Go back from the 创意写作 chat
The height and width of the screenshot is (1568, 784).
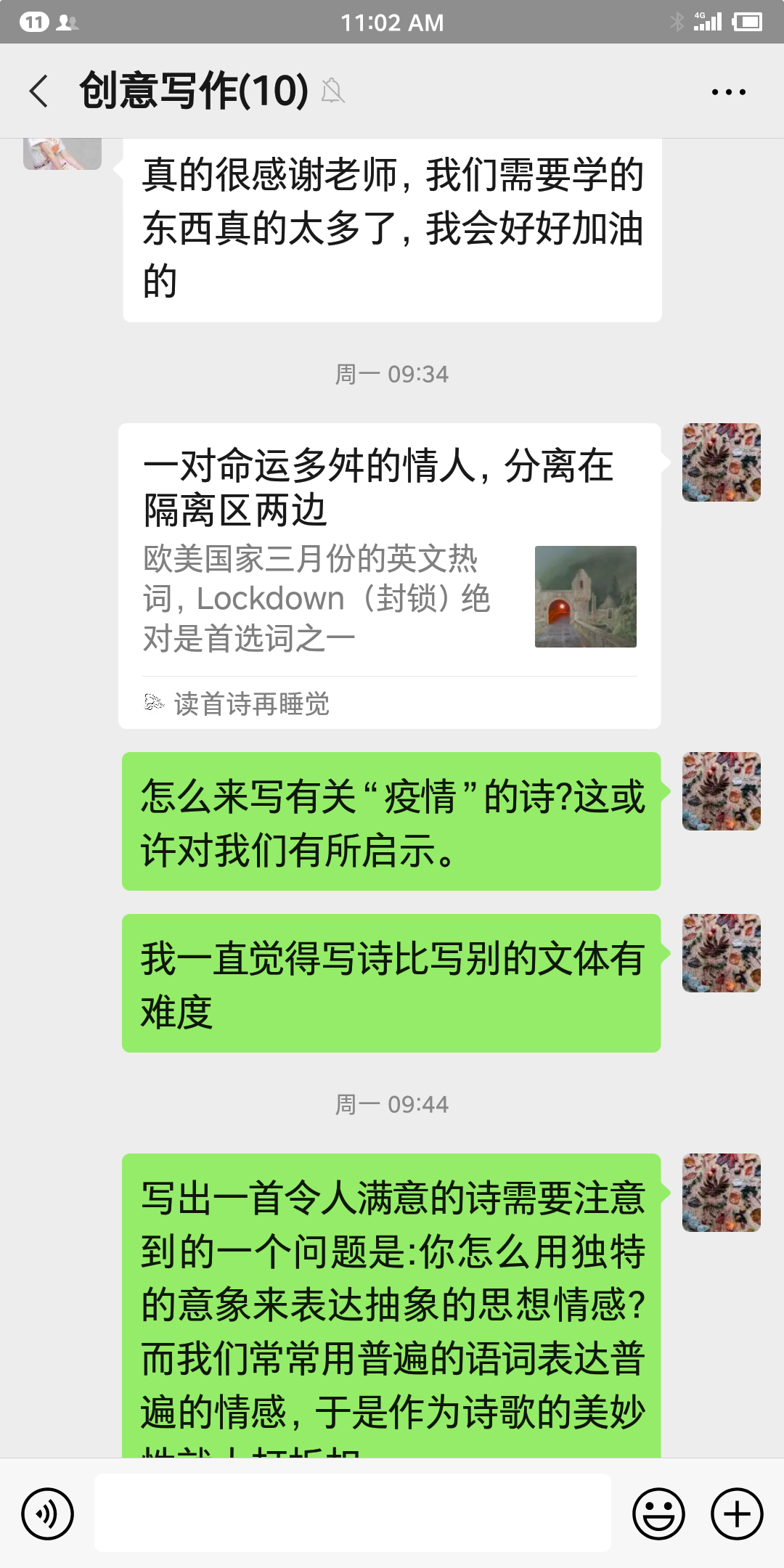39,91
